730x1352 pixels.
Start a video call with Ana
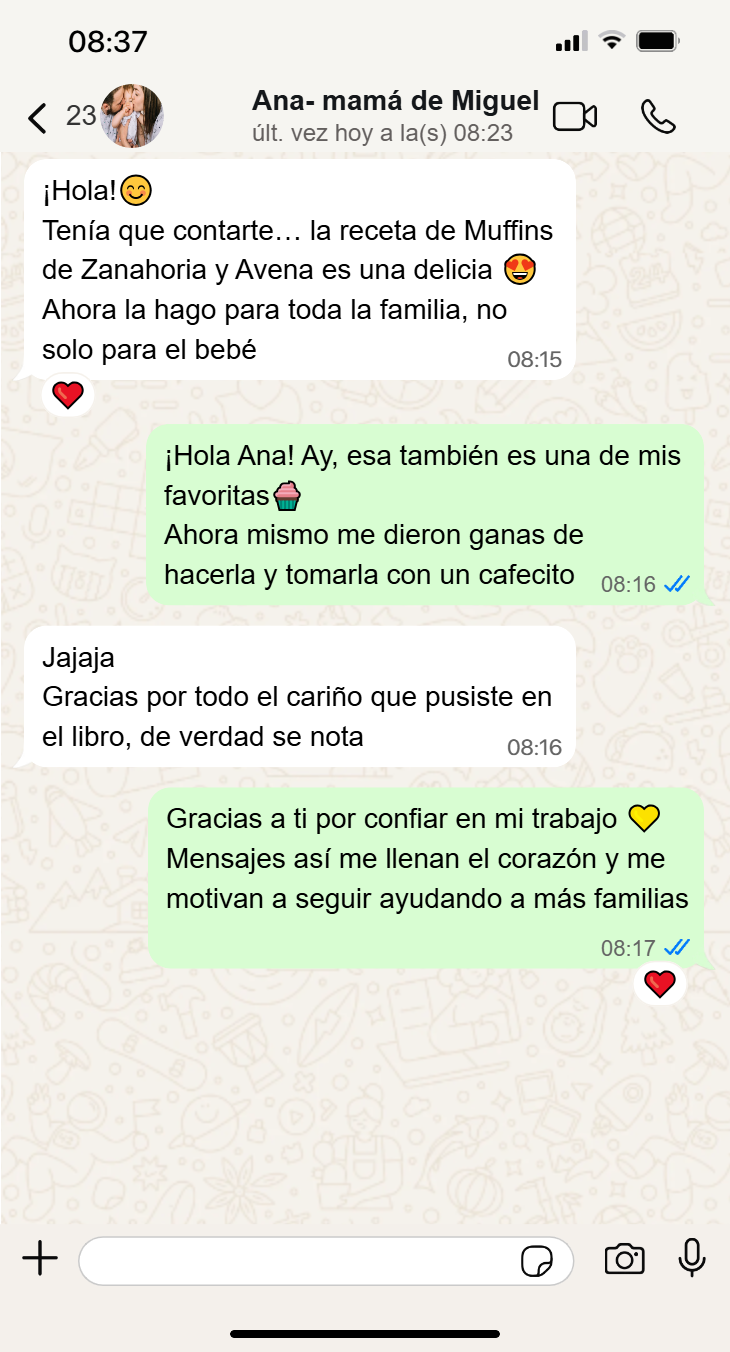575,117
